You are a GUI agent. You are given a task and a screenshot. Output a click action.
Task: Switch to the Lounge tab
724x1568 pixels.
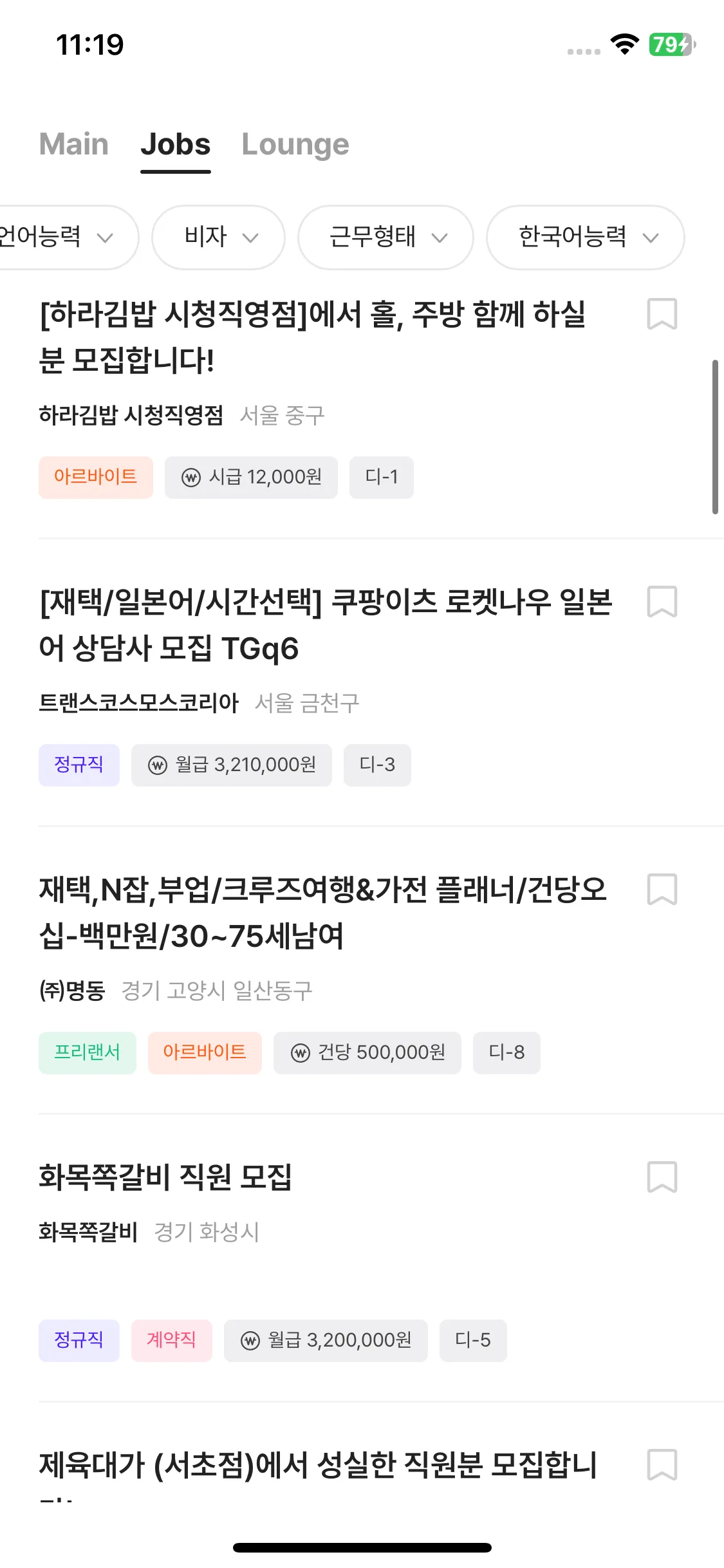pyautogui.click(x=295, y=144)
